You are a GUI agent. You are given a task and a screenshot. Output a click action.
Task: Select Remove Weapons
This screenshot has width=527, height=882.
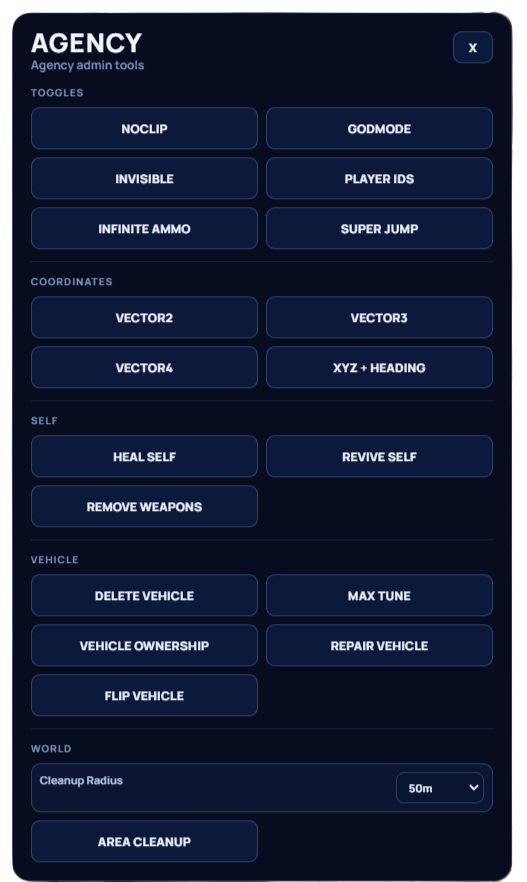pyautogui.click(x=145, y=507)
